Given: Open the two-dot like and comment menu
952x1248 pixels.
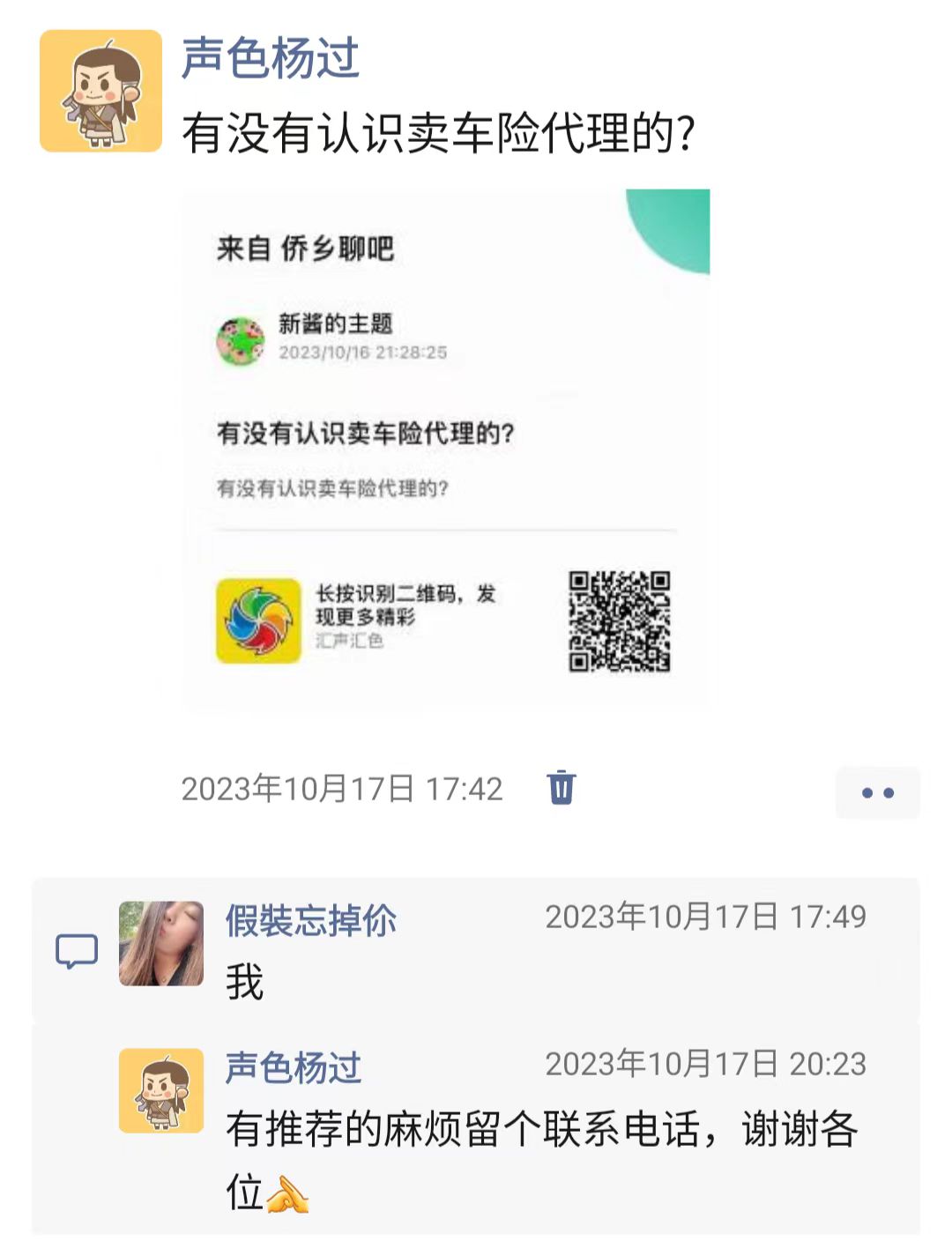Looking at the screenshot, I should 877,792.
